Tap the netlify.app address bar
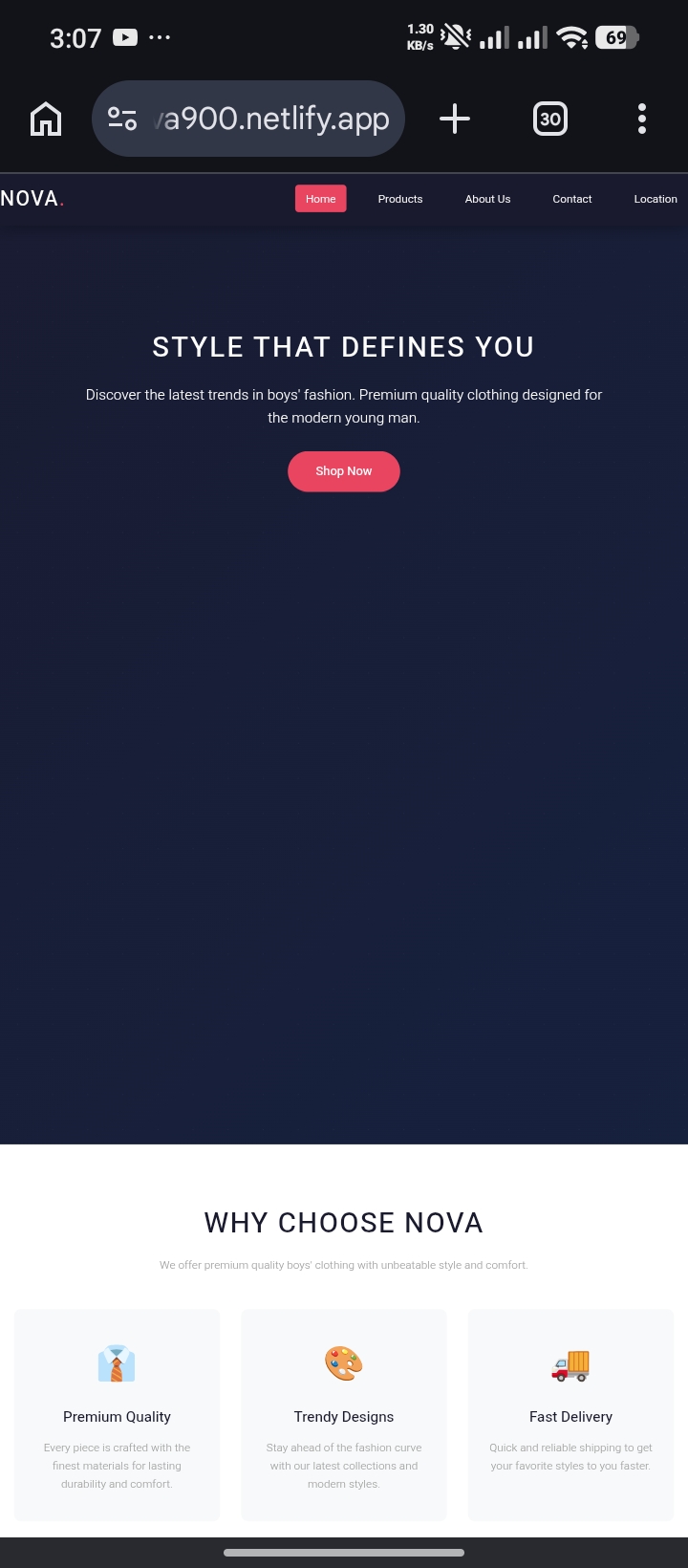688x1568 pixels. pos(248,119)
